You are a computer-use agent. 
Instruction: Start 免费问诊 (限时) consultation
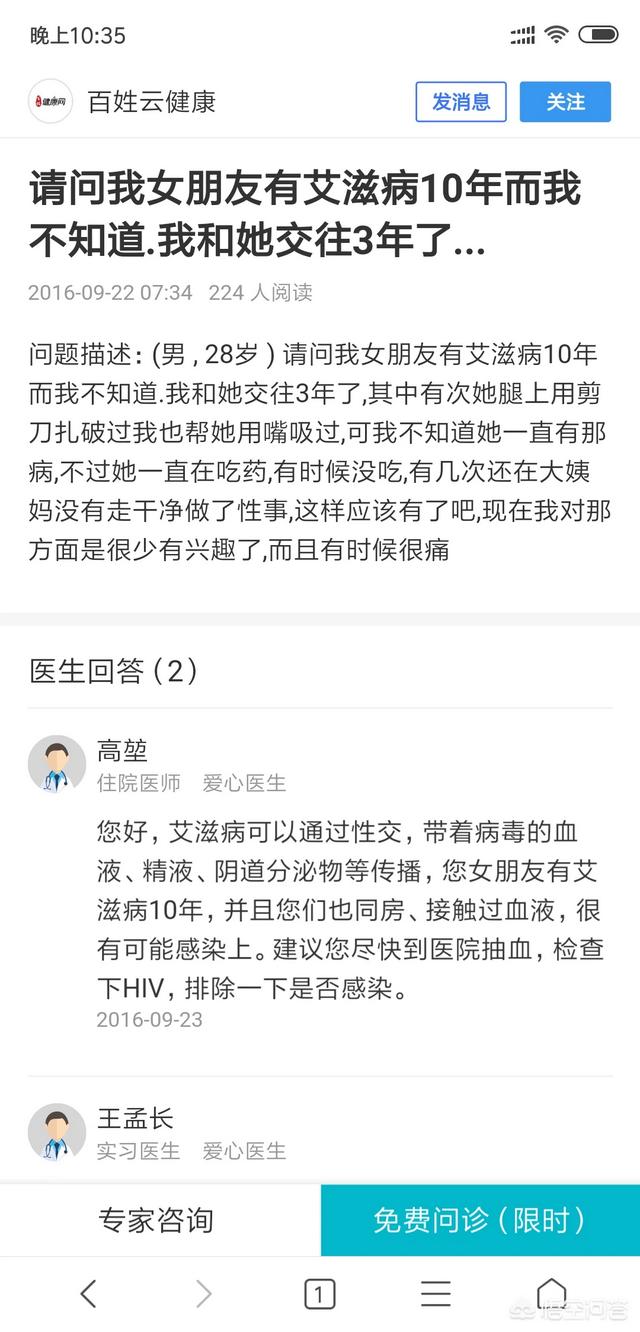click(x=480, y=1220)
